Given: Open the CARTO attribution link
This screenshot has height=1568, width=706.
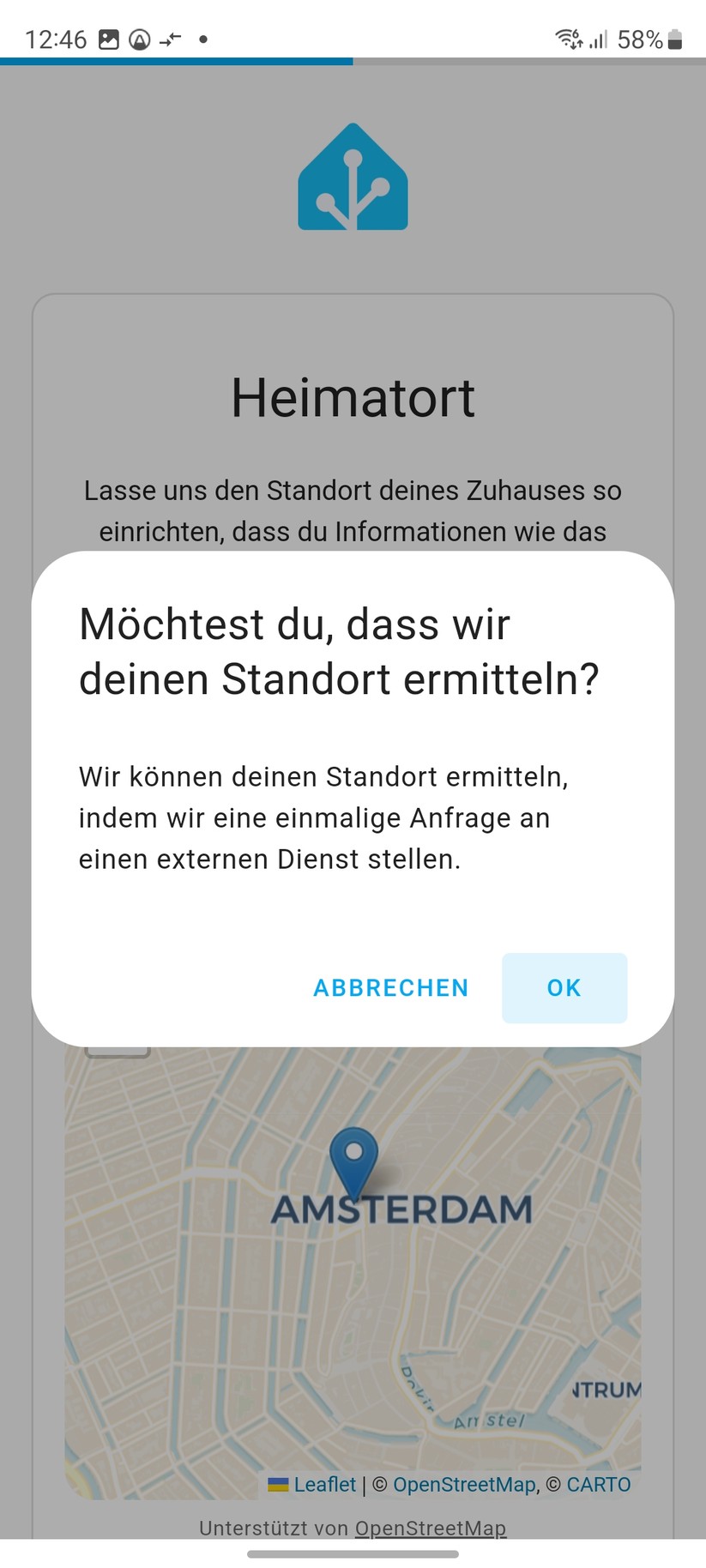Looking at the screenshot, I should [600, 1484].
